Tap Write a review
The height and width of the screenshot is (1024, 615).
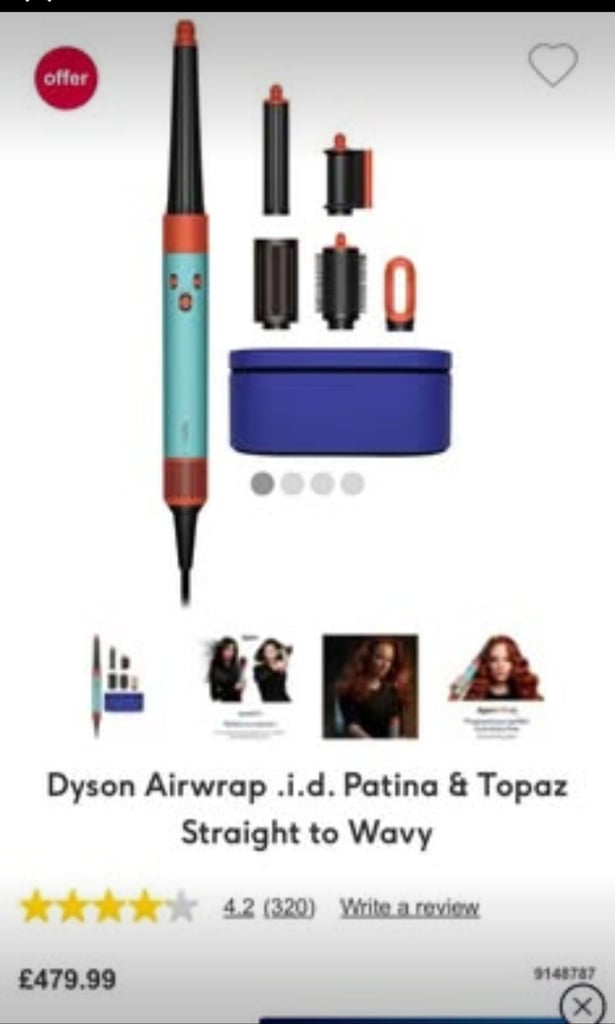409,907
